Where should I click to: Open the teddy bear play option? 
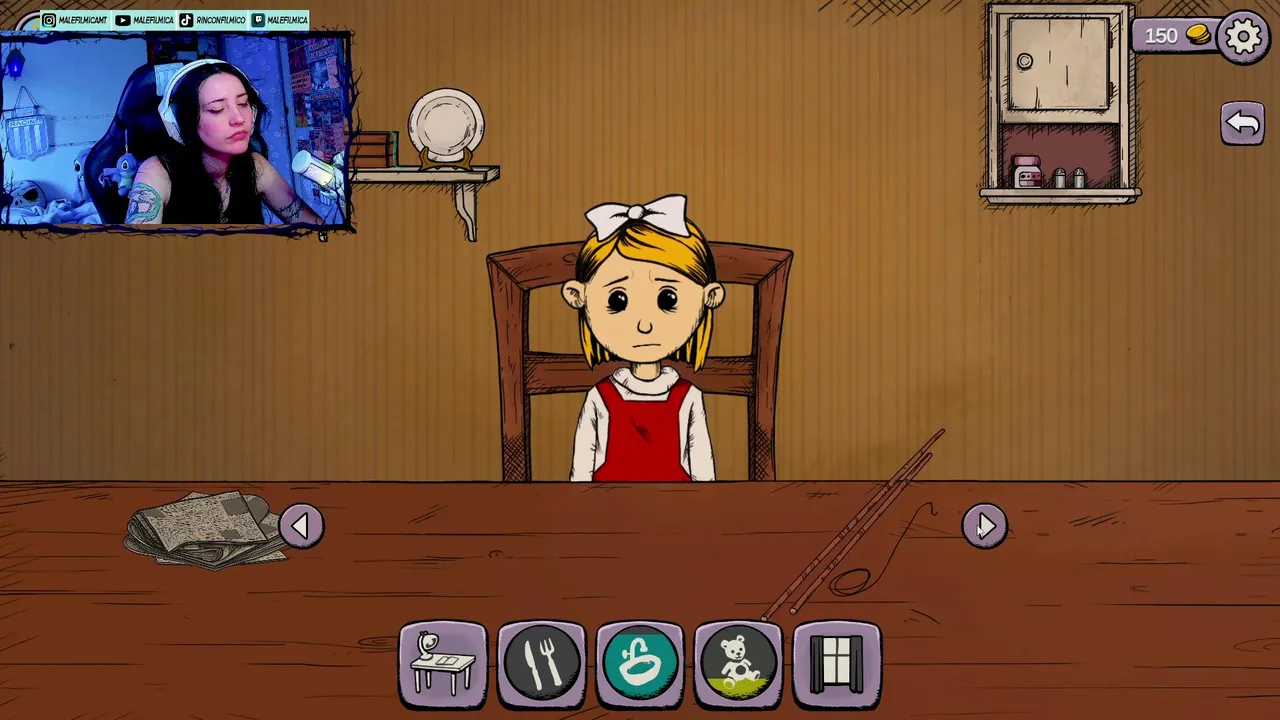pos(738,664)
